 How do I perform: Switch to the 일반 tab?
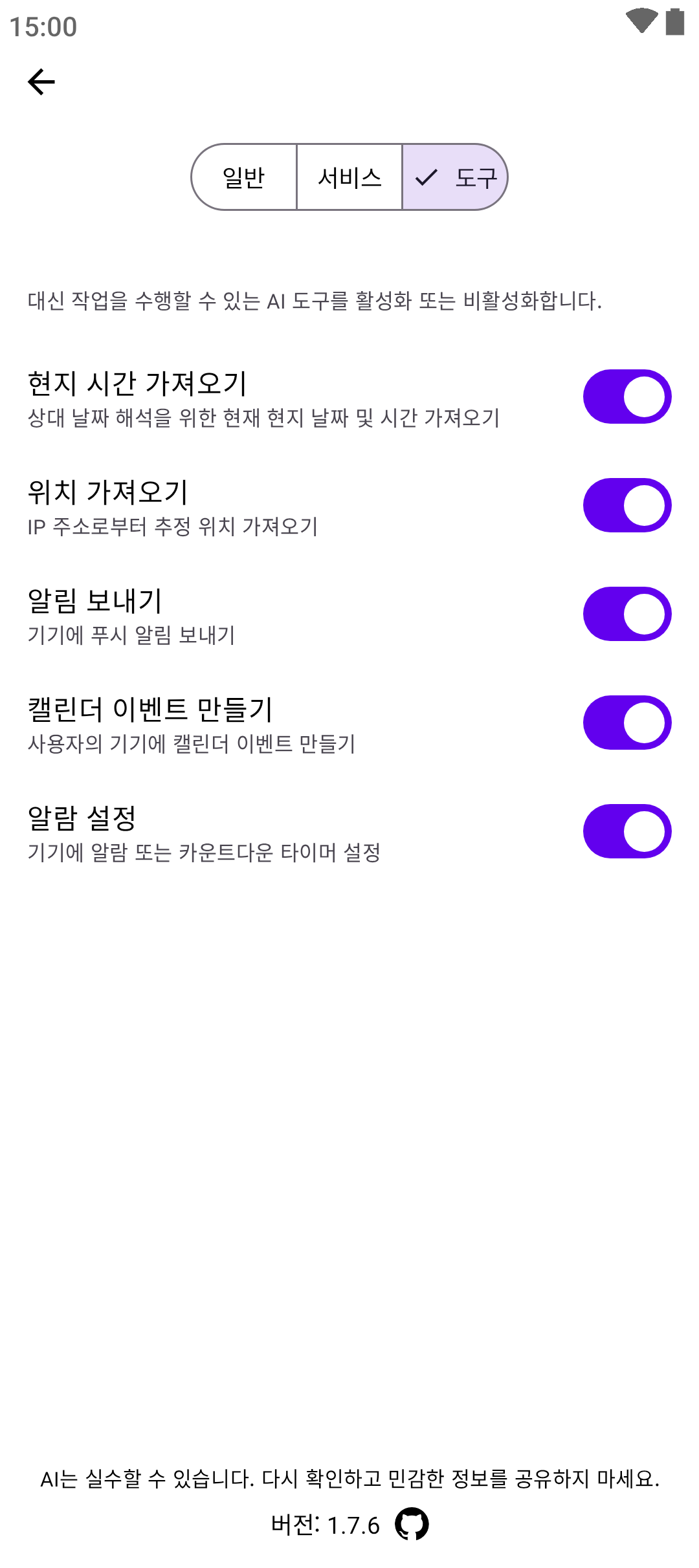click(244, 177)
